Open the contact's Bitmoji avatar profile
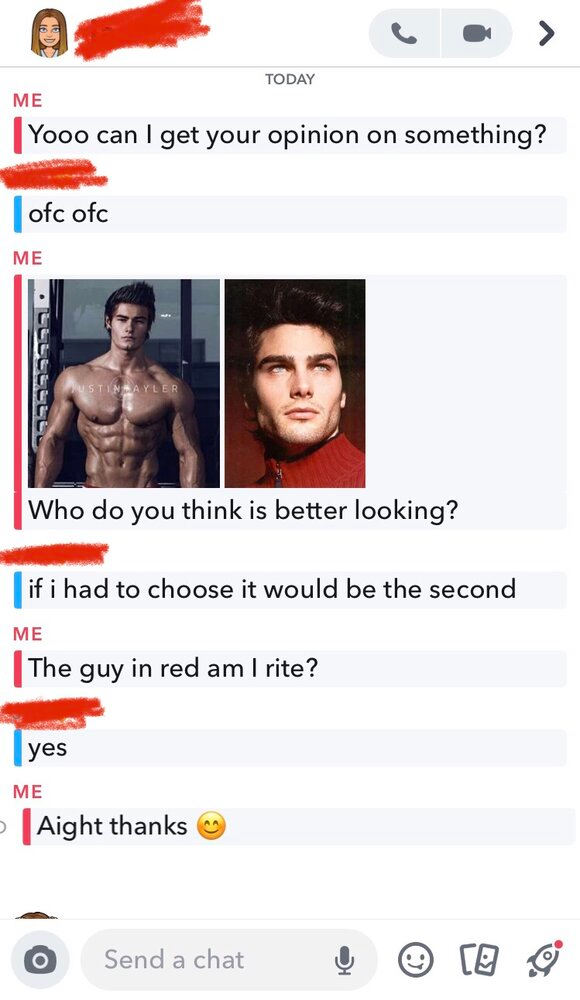580x1000 pixels. coord(49,33)
